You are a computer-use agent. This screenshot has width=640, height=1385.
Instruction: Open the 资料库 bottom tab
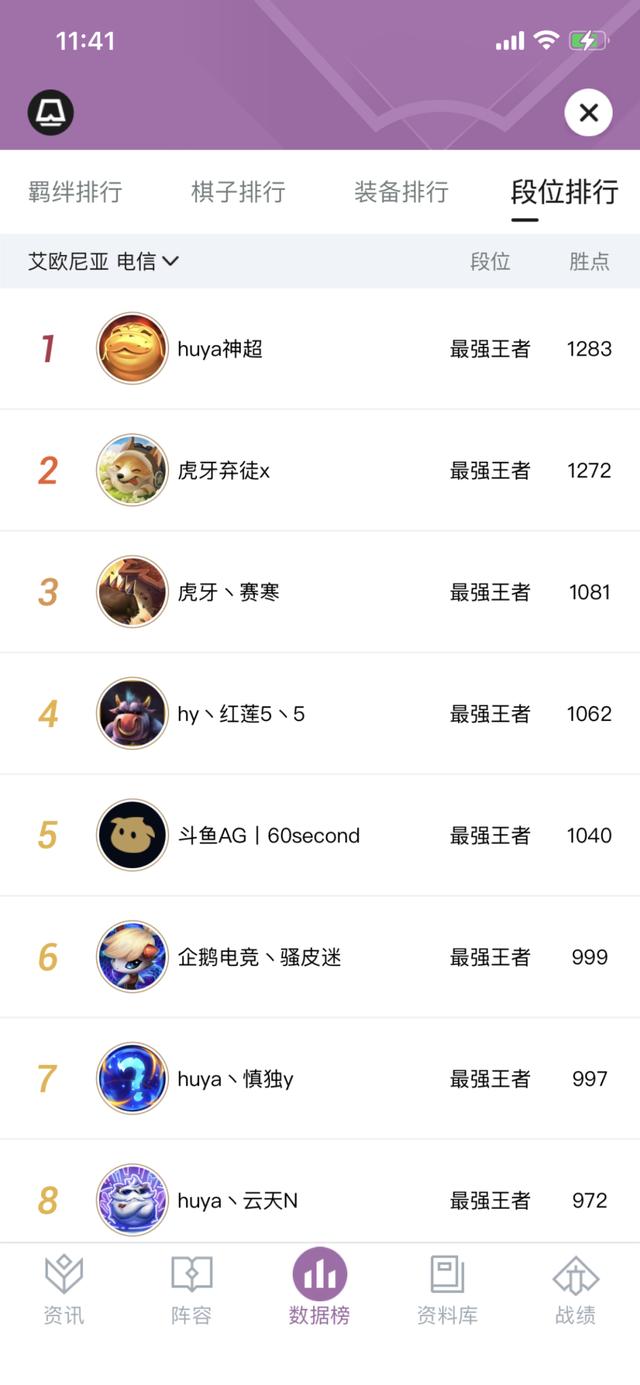pyautogui.click(x=447, y=1290)
